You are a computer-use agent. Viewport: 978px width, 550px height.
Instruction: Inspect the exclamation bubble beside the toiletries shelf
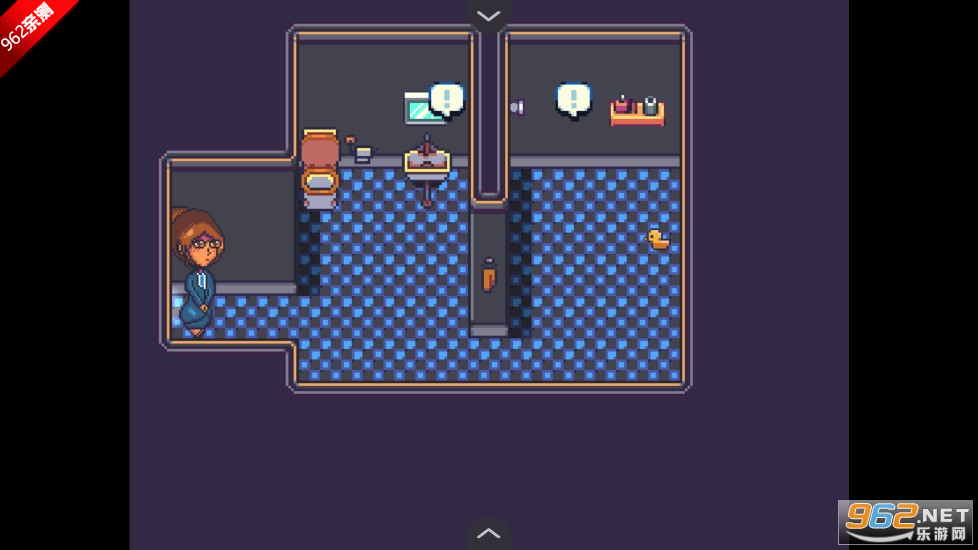[573, 99]
